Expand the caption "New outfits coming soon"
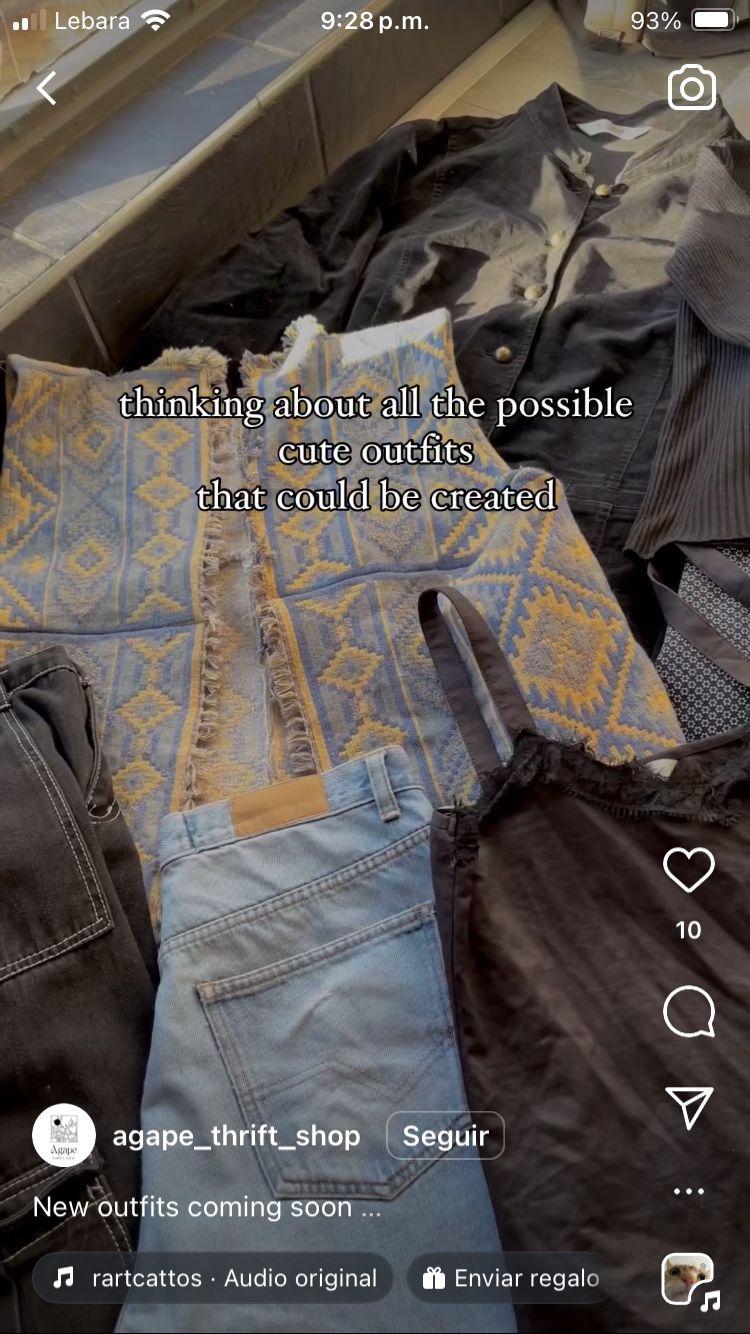Viewport: 750px width, 1334px height. pos(206,1207)
